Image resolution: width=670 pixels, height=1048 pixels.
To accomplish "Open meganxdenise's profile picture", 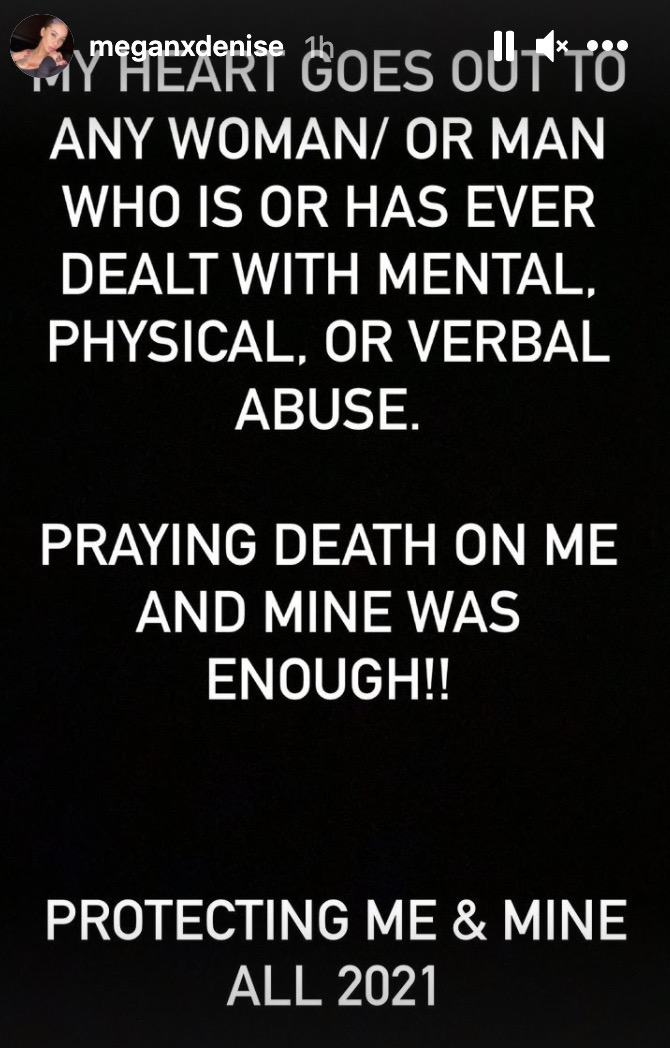I will point(41,46).
